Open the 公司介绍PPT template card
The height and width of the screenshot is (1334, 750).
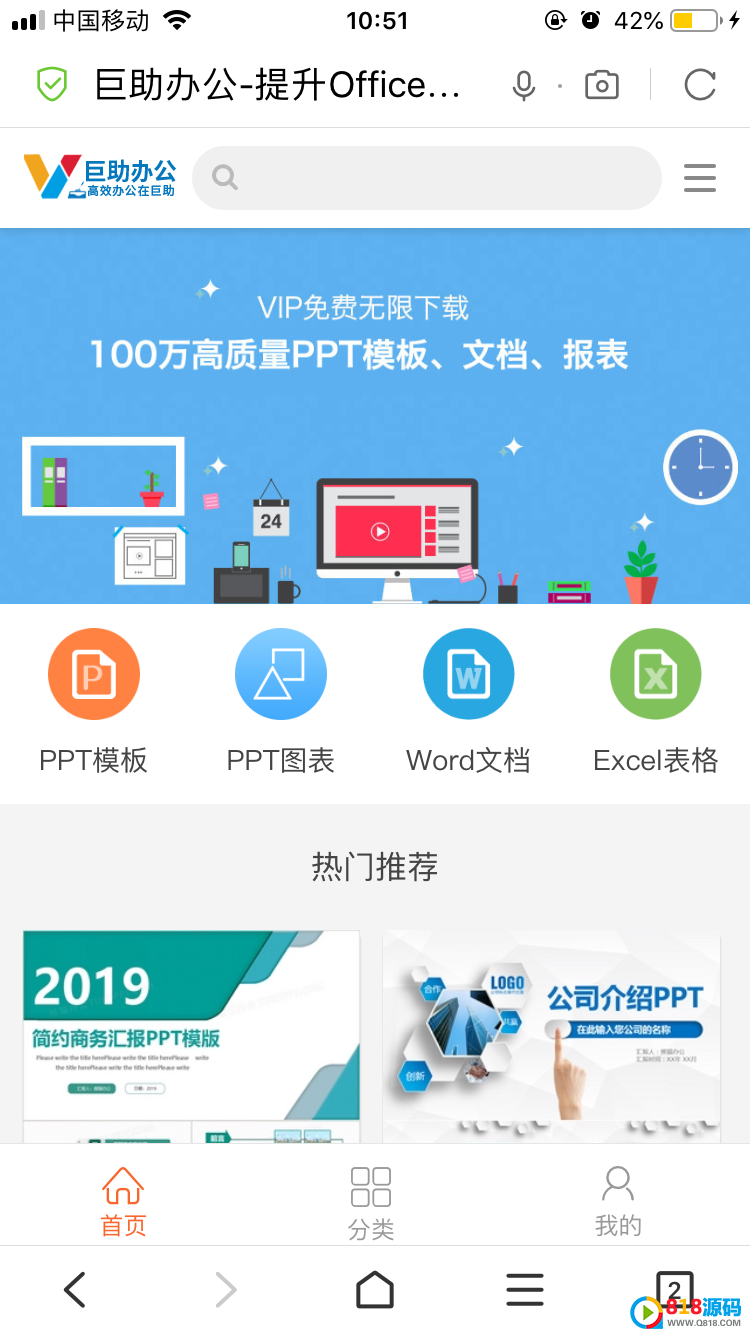pyautogui.click(x=551, y=1037)
